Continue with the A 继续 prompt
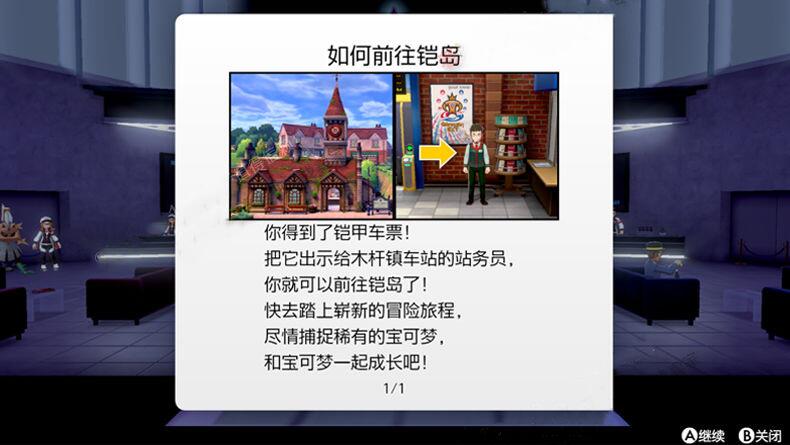790x445 pixels. (705, 435)
